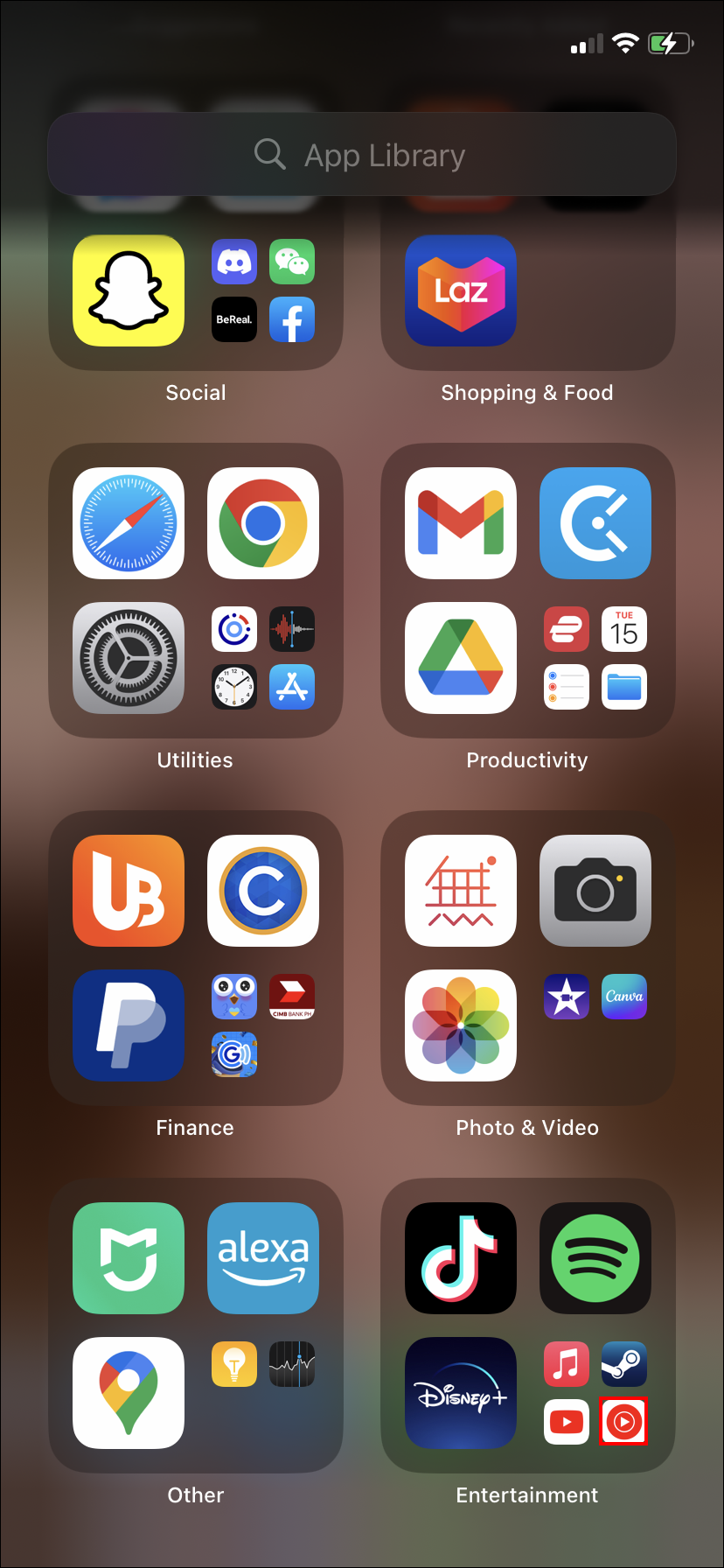
Task: Open the Camera app
Action: pyautogui.click(x=595, y=891)
